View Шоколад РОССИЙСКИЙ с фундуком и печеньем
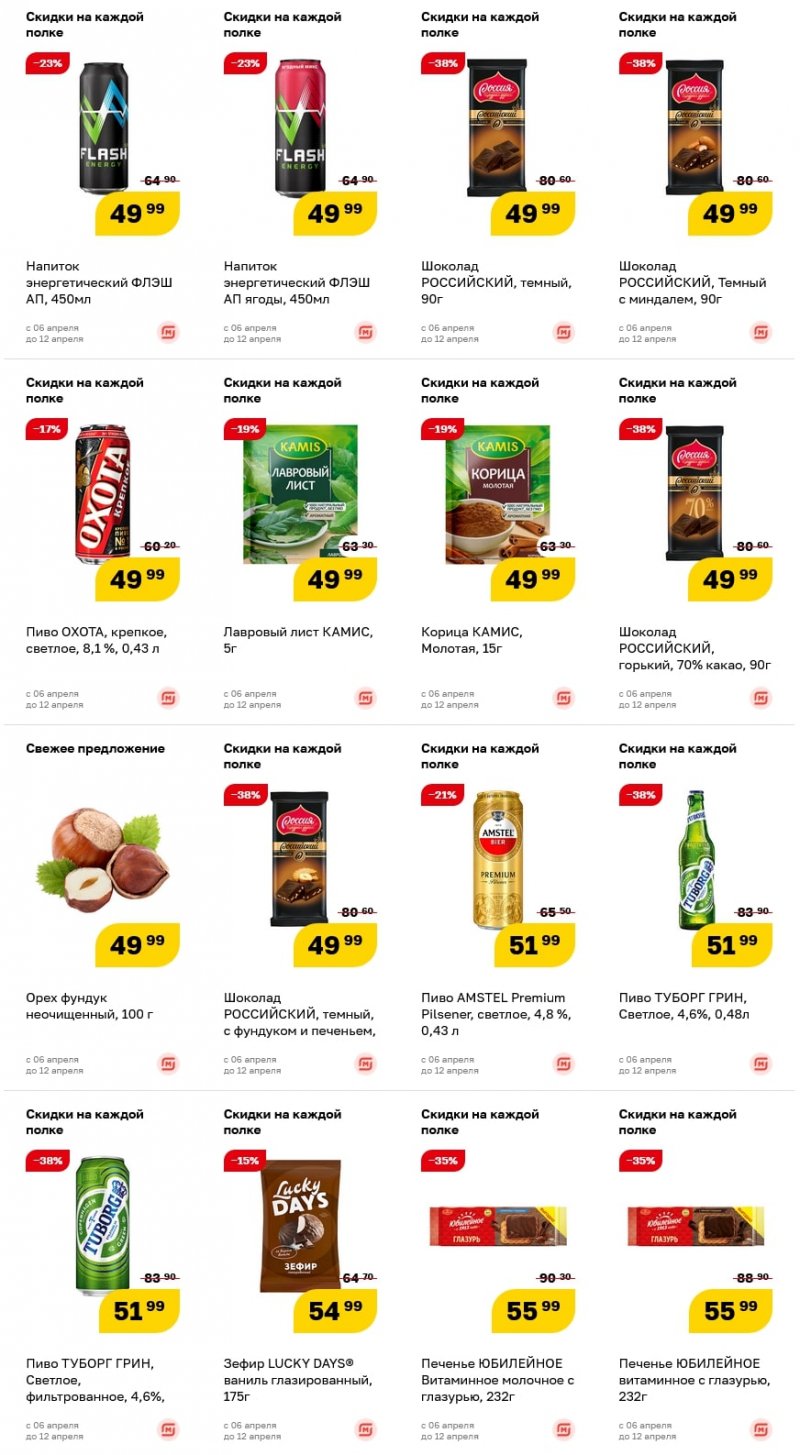Viewport: 800px width, 1455px height. pos(298,1013)
